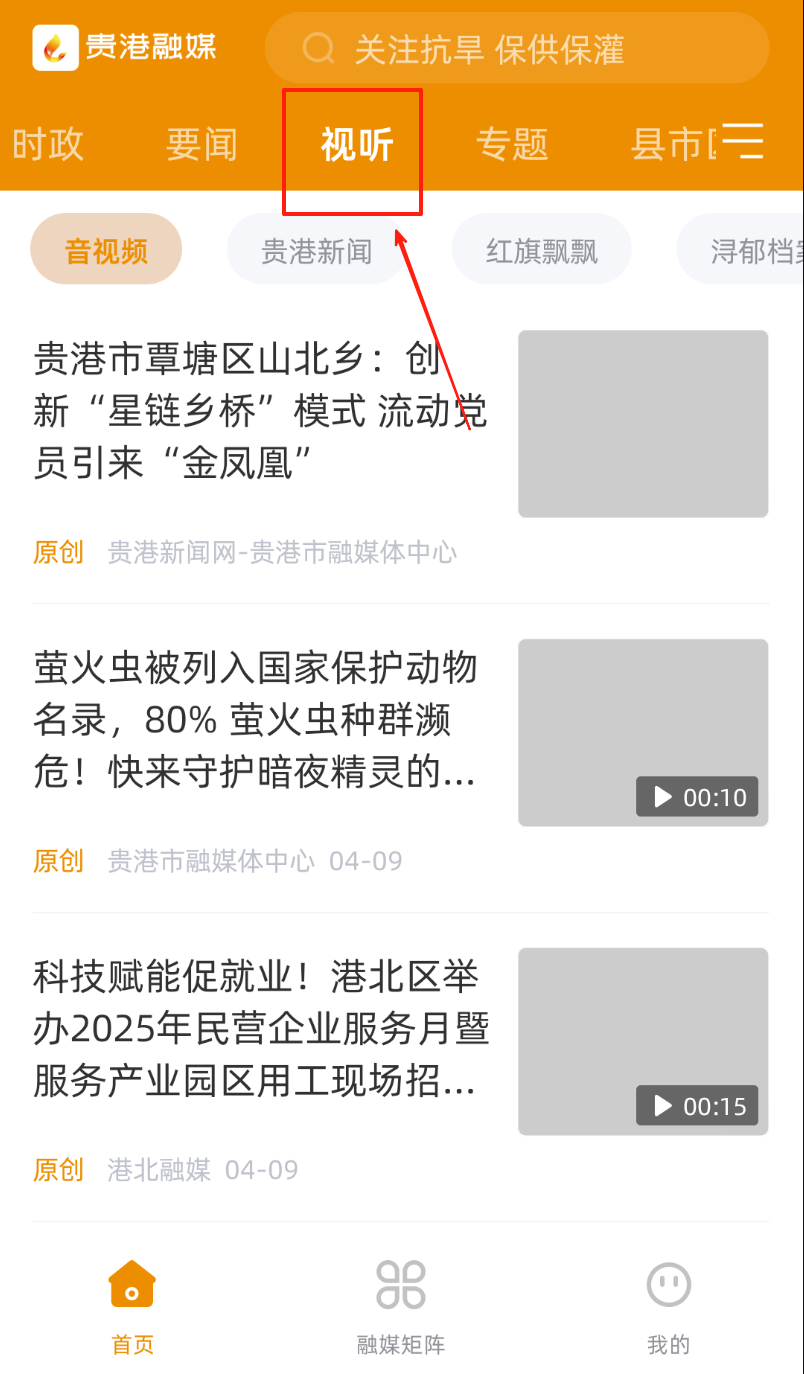Go to the 首页 bottom tab
The image size is (804, 1374).
[x=132, y=1305]
